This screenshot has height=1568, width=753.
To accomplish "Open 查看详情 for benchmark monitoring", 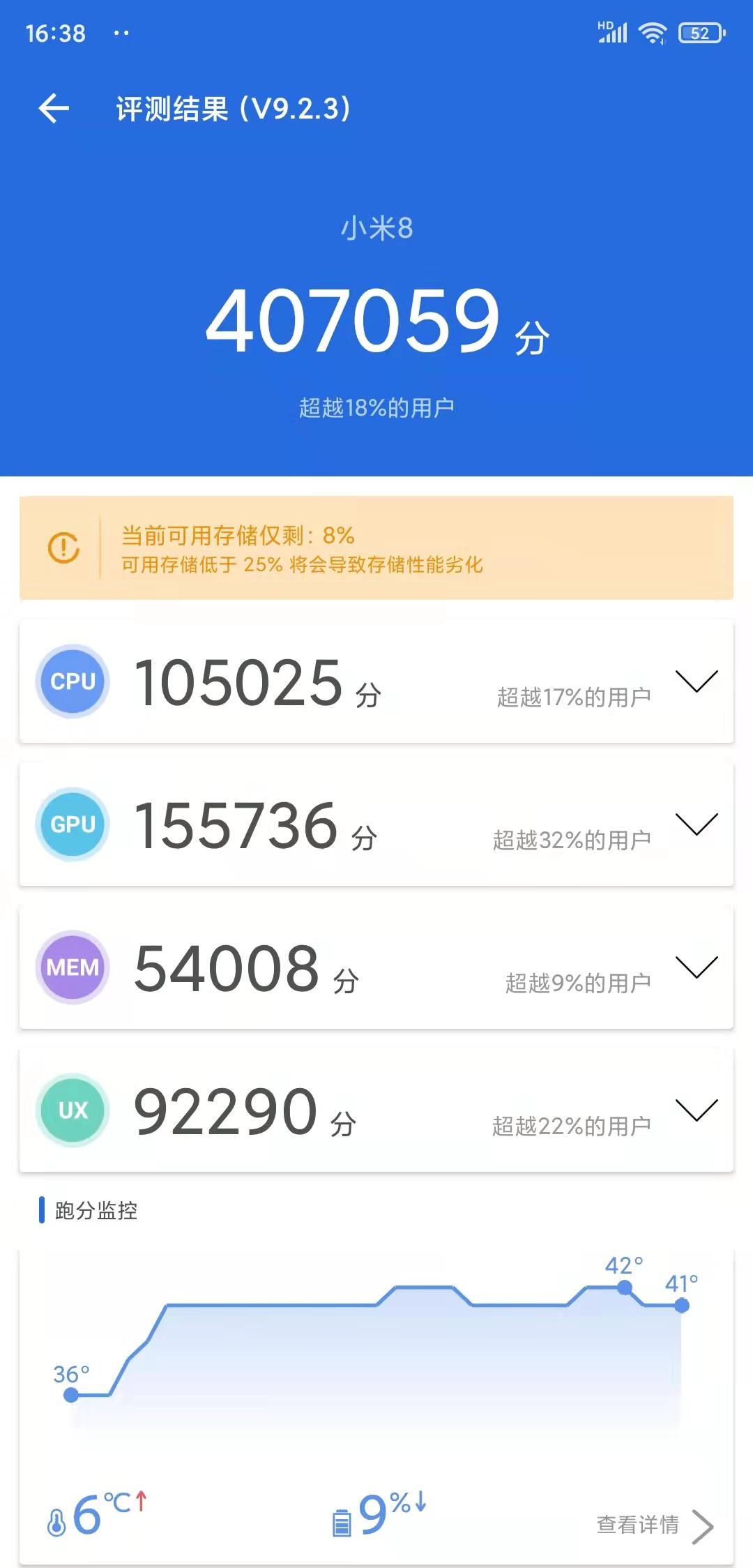I will (654, 1525).
